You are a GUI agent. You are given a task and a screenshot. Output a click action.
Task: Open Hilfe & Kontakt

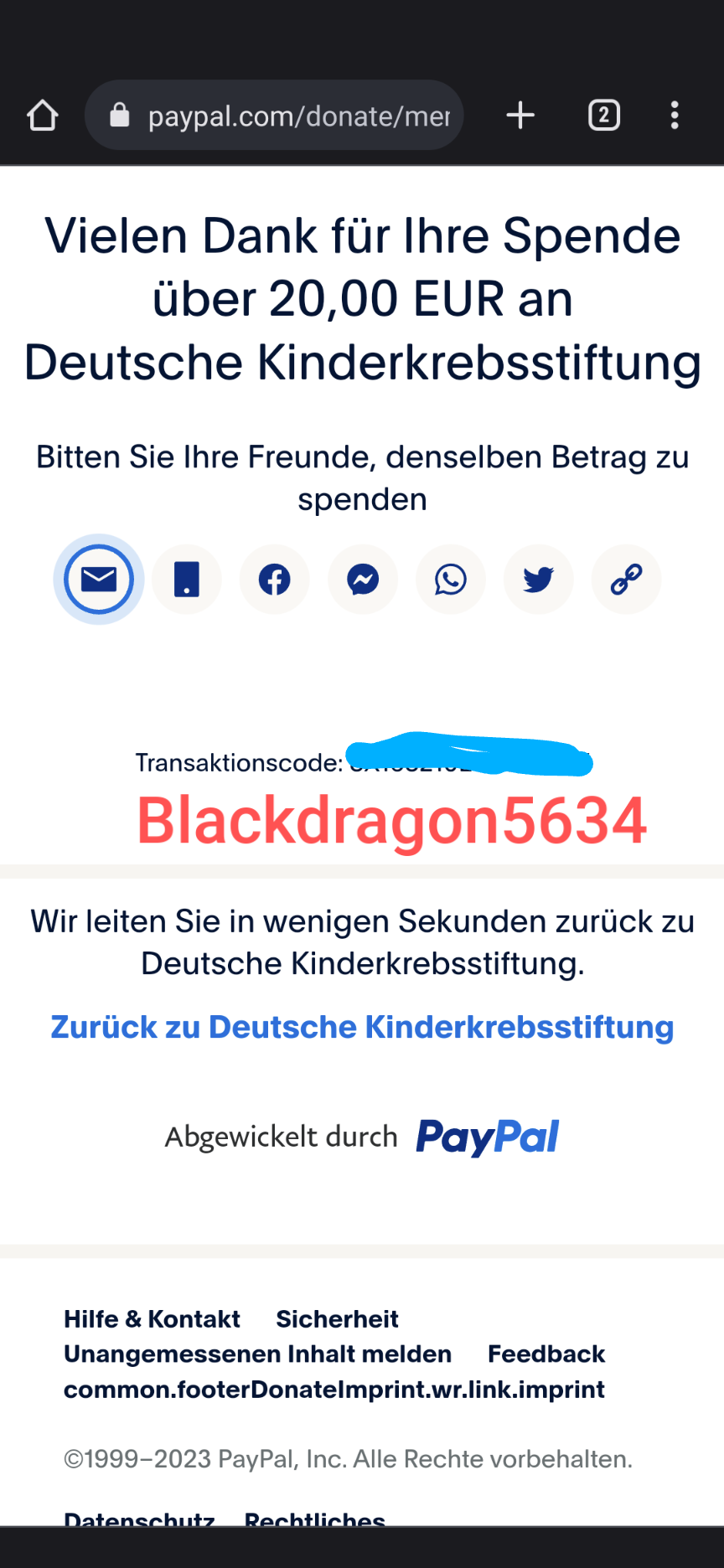[x=152, y=1319]
